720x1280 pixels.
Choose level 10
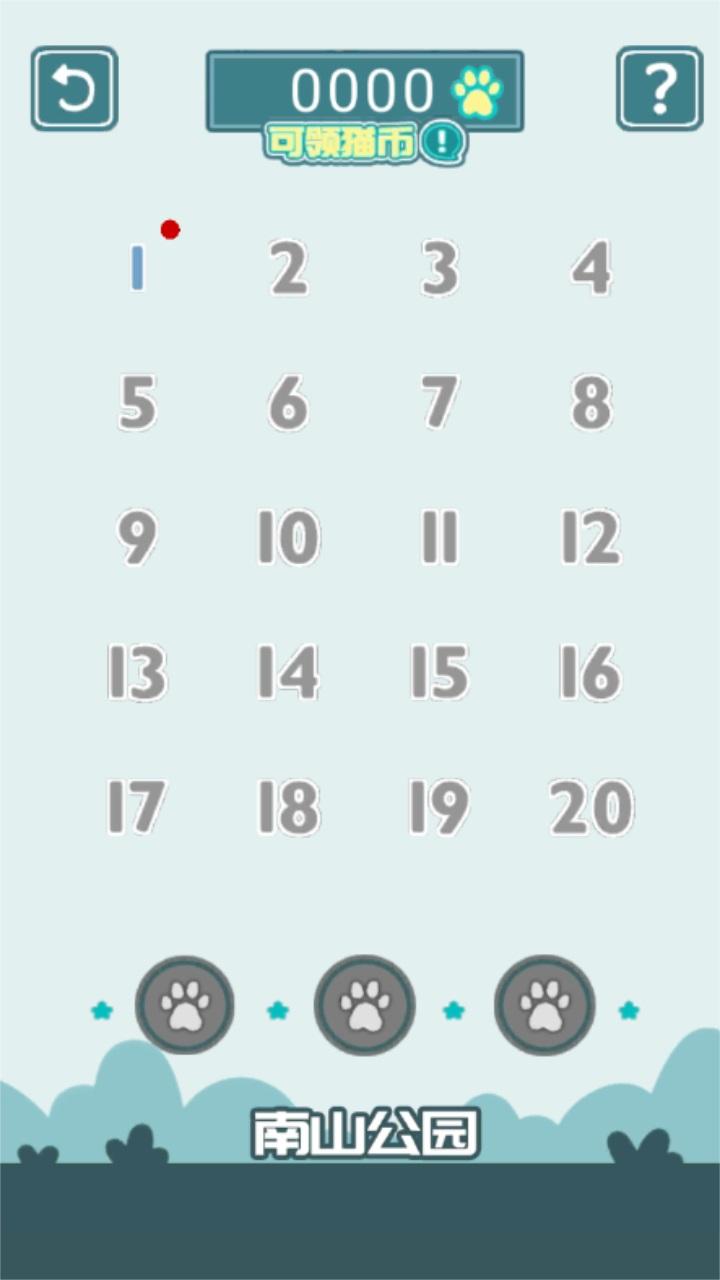pos(289,537)
